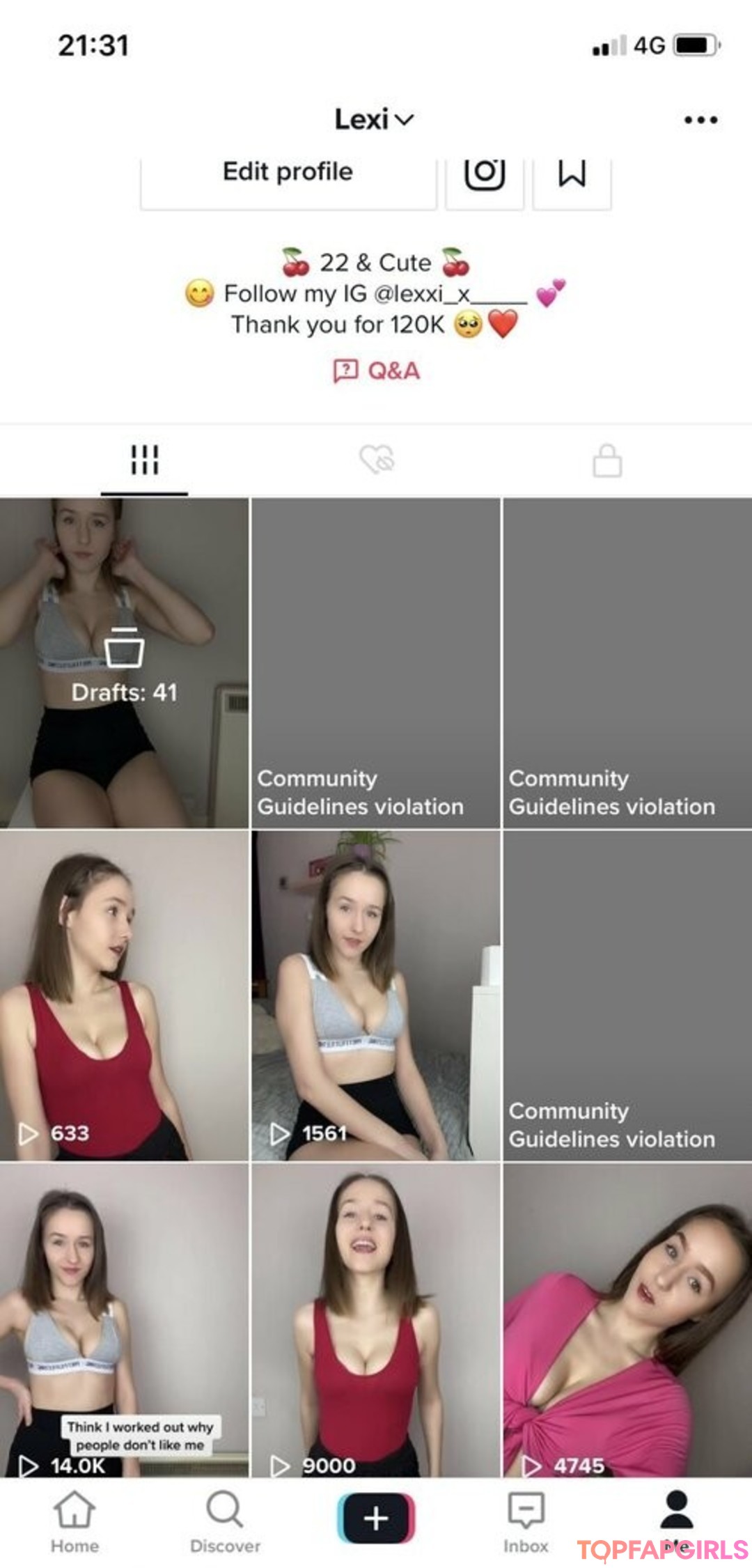752x1568 pixels.
Task: Open the three-dot overflow menu
Action: point(700,120)
